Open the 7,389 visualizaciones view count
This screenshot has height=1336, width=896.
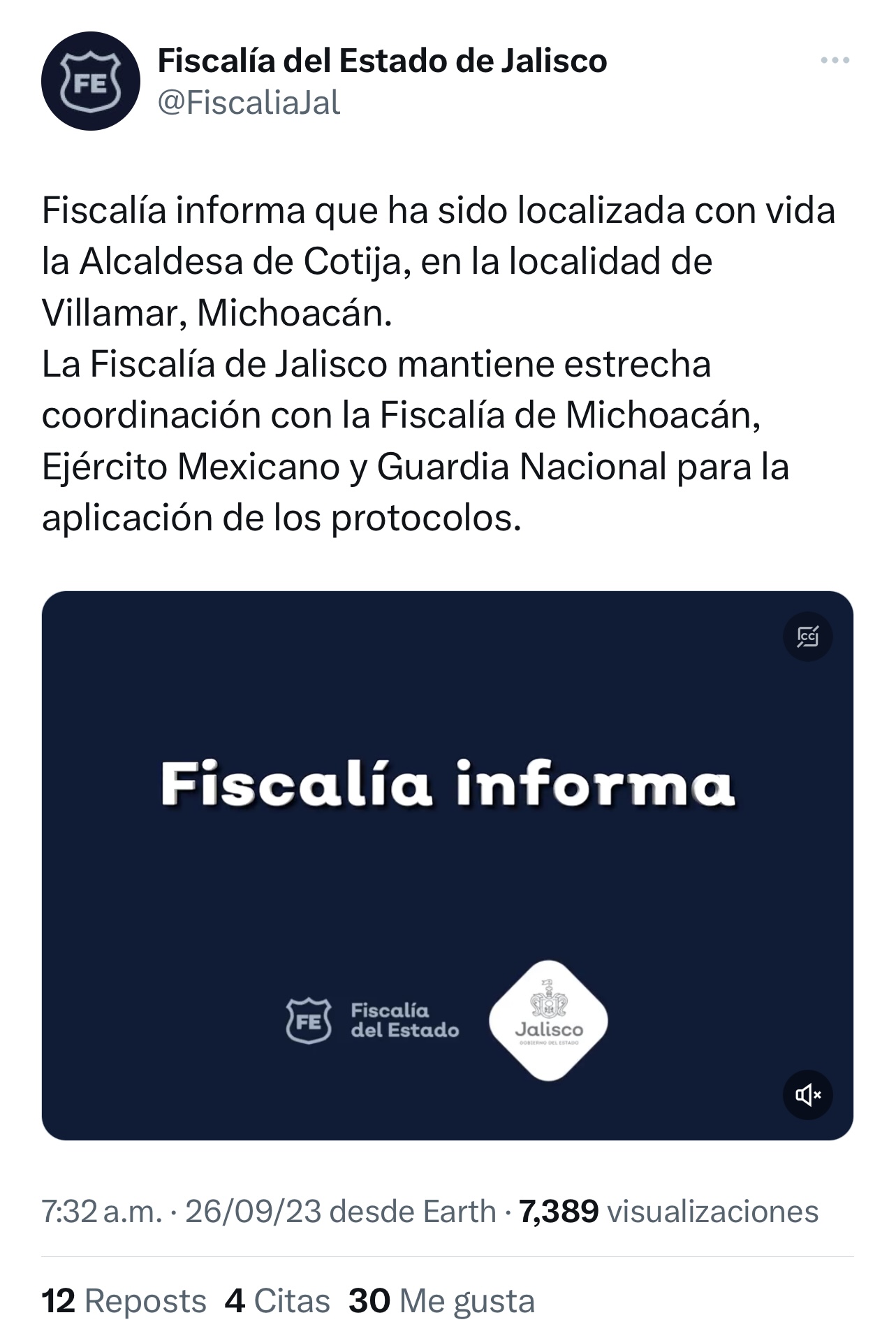pyautogui.click(x=668, y=1211)
